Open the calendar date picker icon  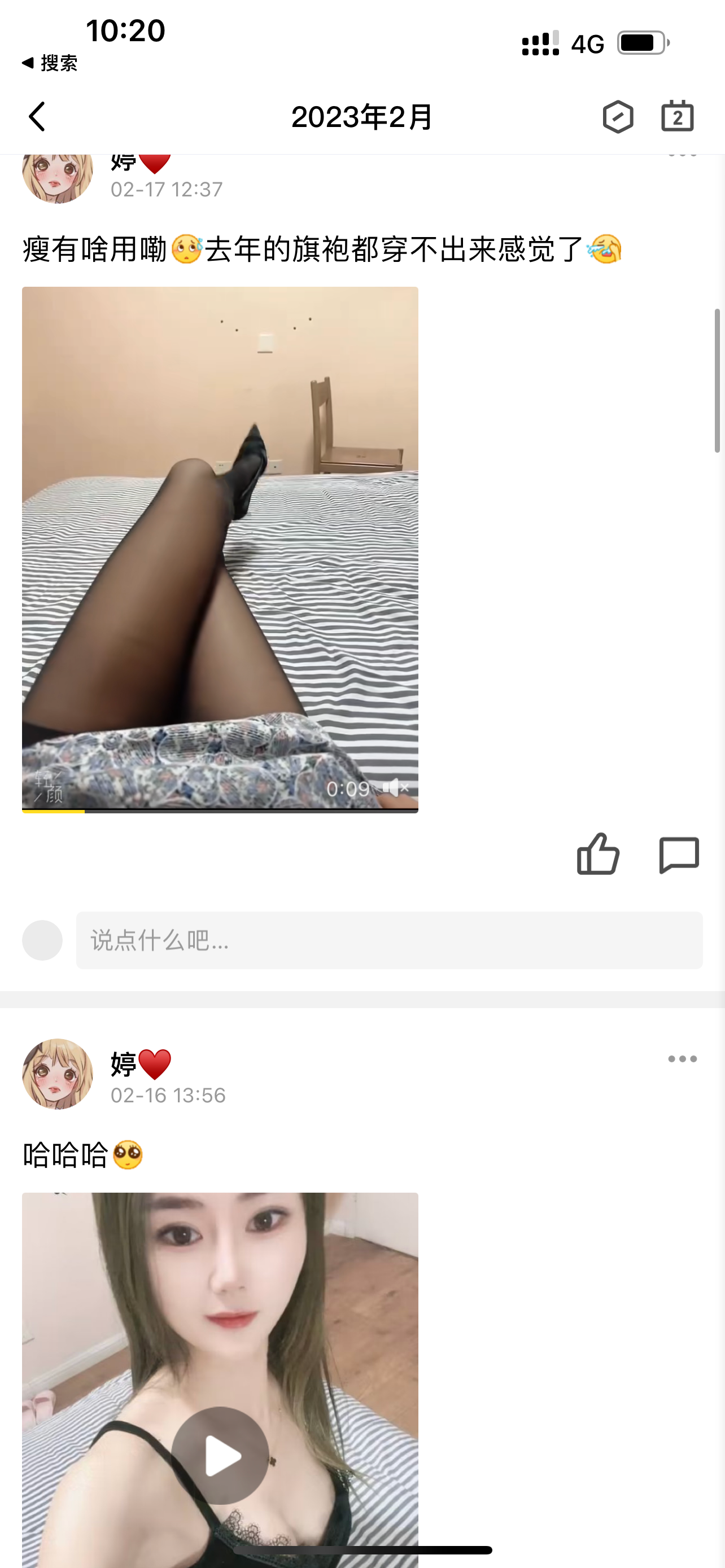677,116
